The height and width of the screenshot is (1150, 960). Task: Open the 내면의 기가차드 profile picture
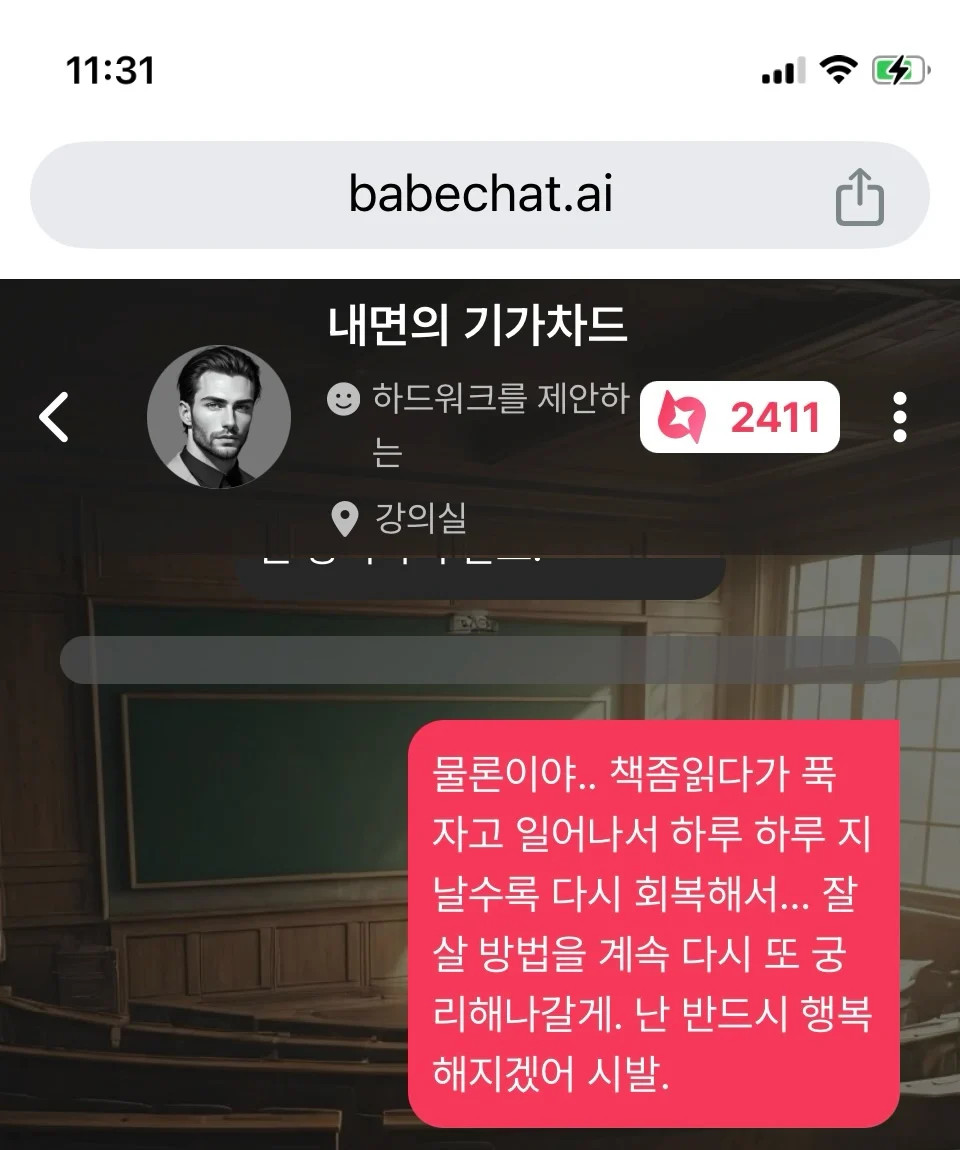[218, 417]
